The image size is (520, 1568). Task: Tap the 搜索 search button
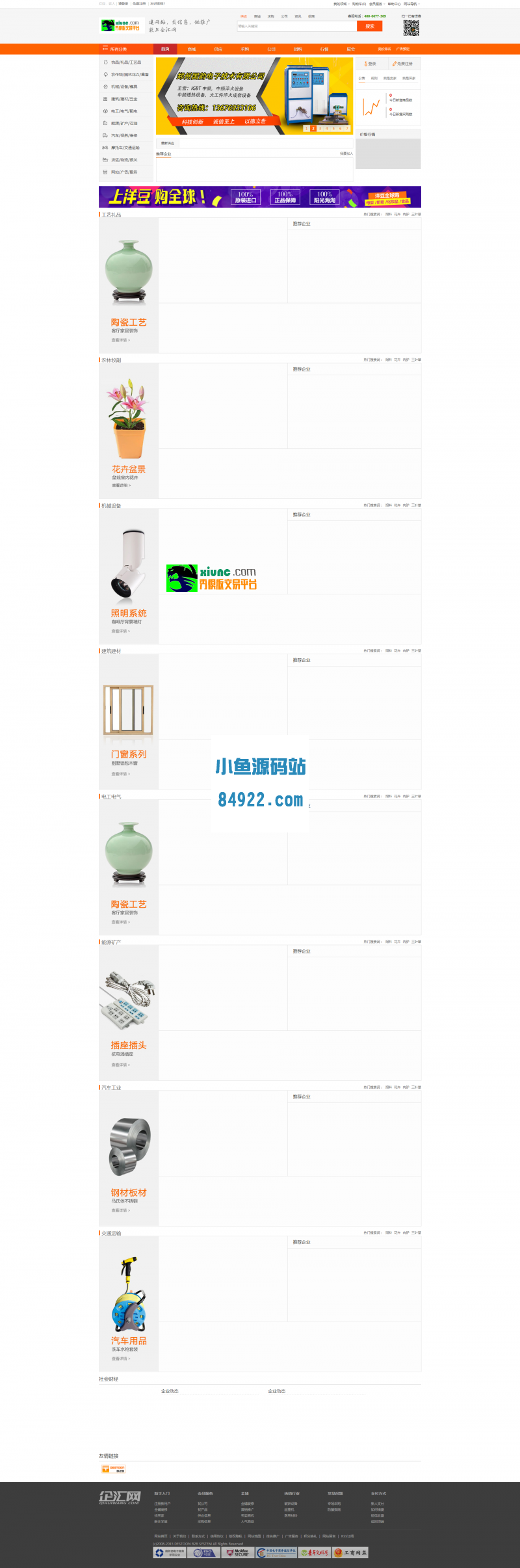[369, 26]
